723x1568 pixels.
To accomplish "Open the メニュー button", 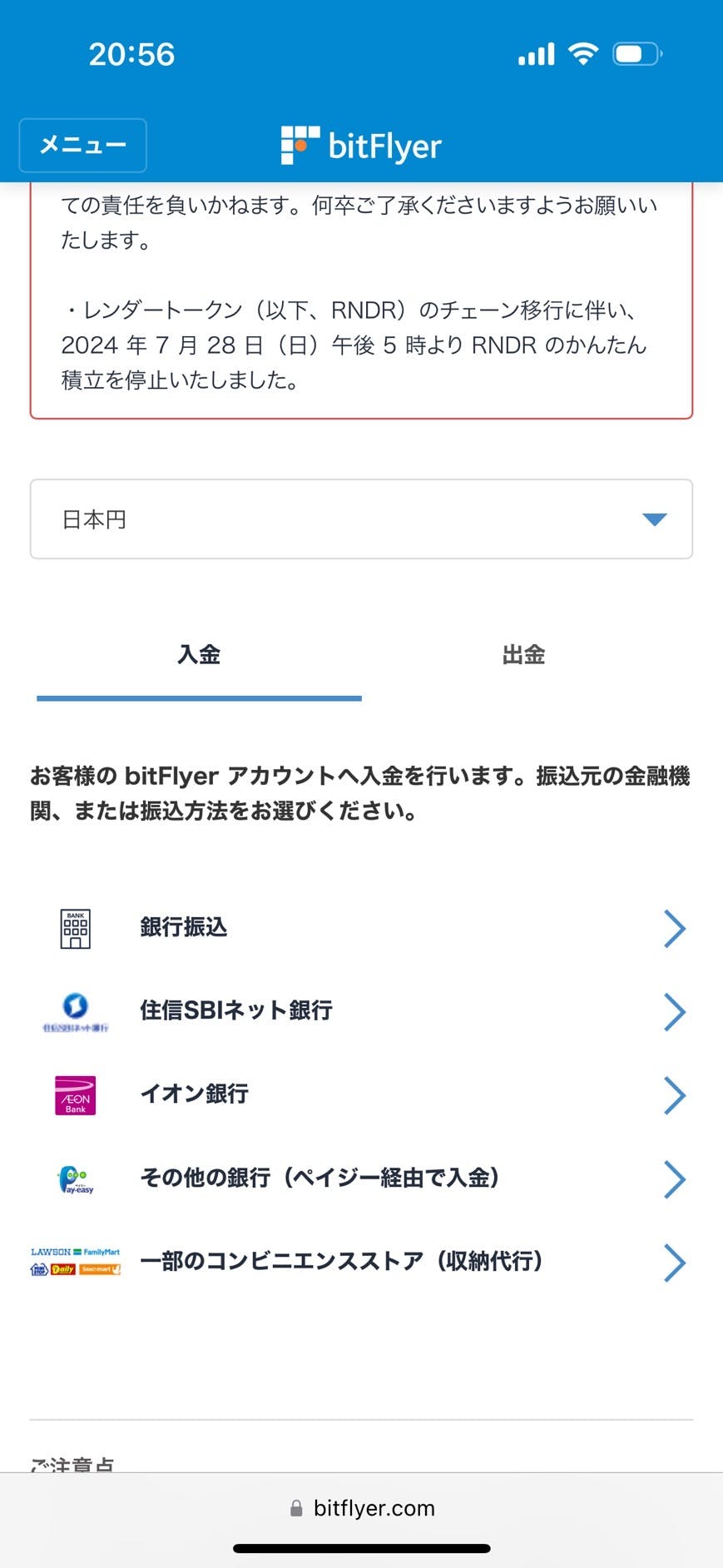I will click(82, 145).
